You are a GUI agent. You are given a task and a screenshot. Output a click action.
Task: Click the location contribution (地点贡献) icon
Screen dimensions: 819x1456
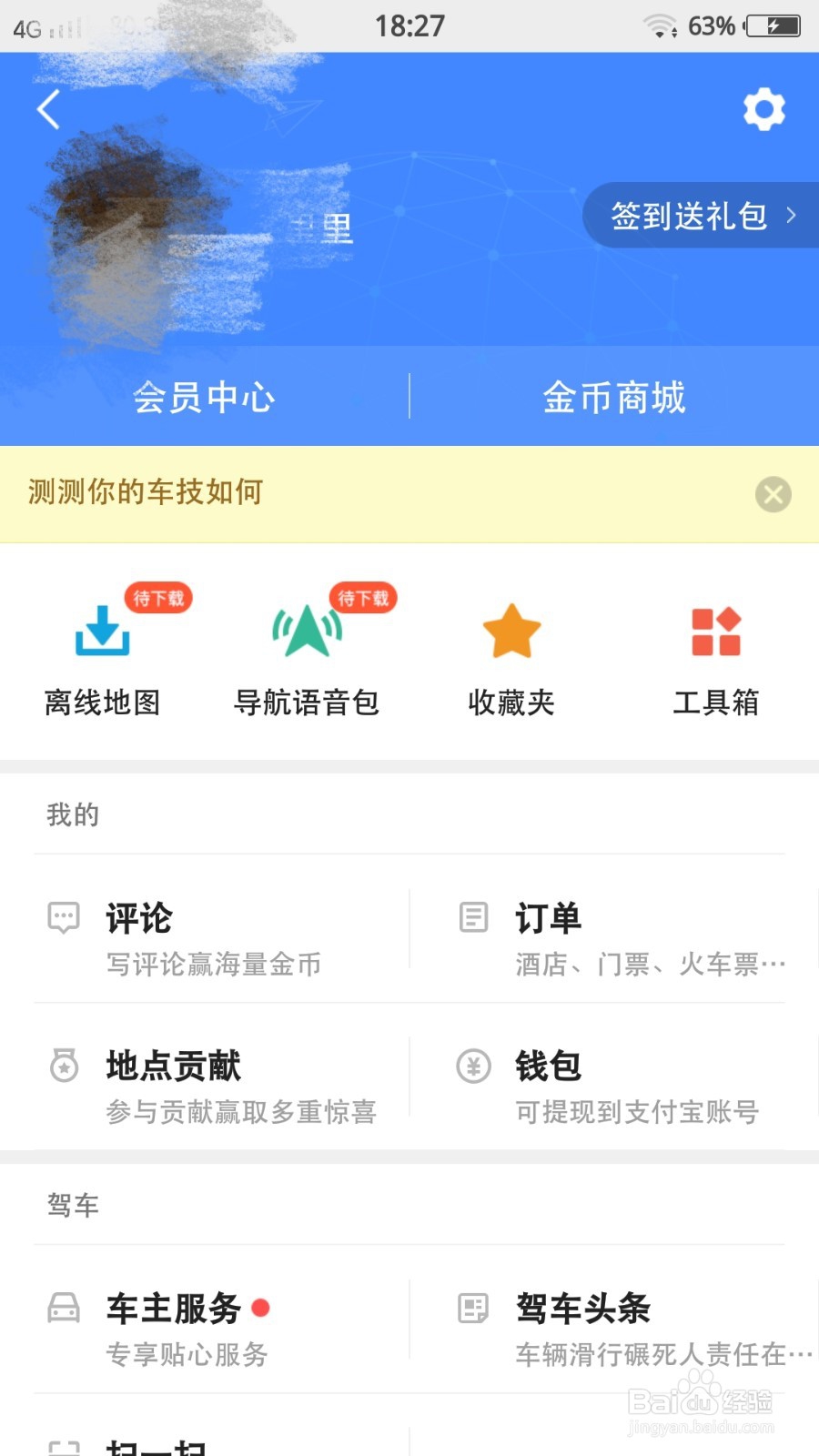[62, 1067]
